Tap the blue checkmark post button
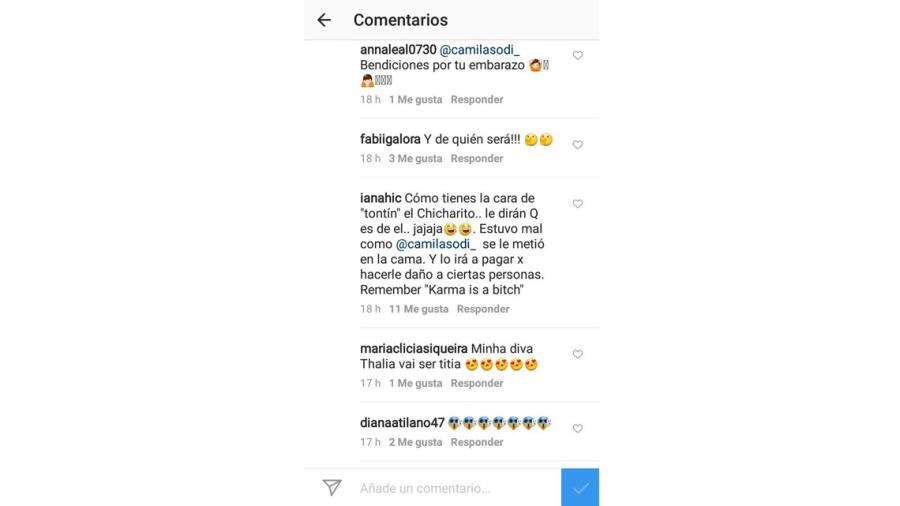The height and width of the screenshot is (506, 900). tap(580, 487)
